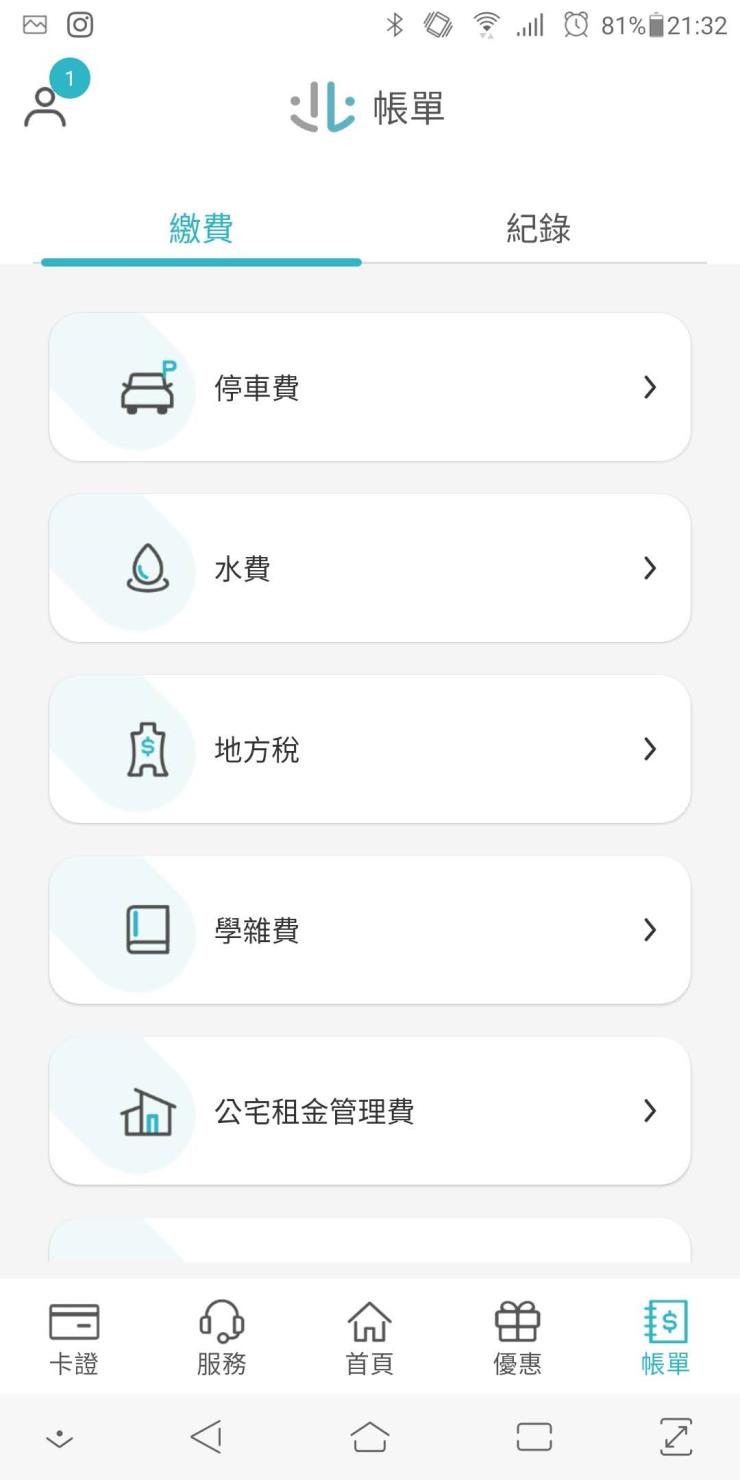Go to 優惠 in bottom navigation
The height and width of the screenshot is (1480, 740).
[x=517, y=1337]
